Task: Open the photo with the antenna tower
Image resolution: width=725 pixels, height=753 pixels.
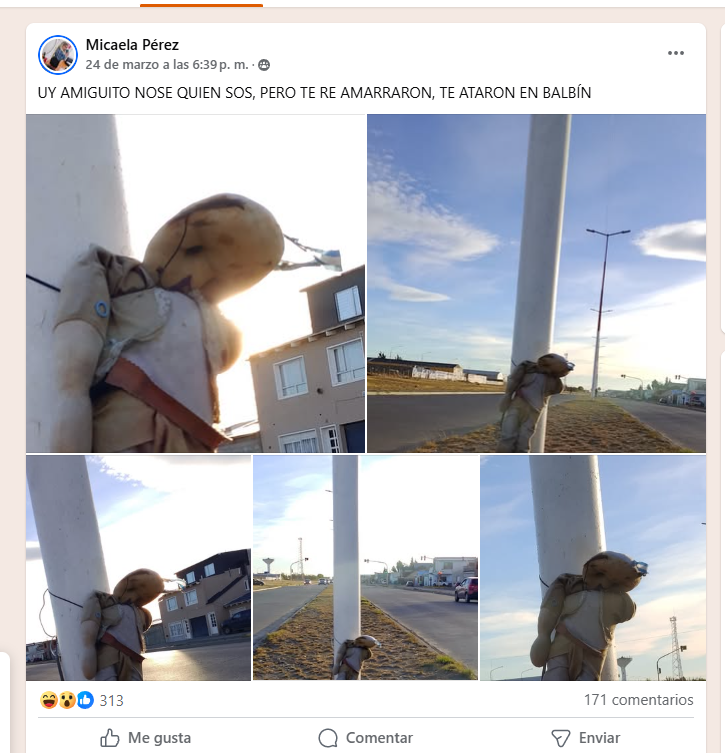Action: pos(593,568)
